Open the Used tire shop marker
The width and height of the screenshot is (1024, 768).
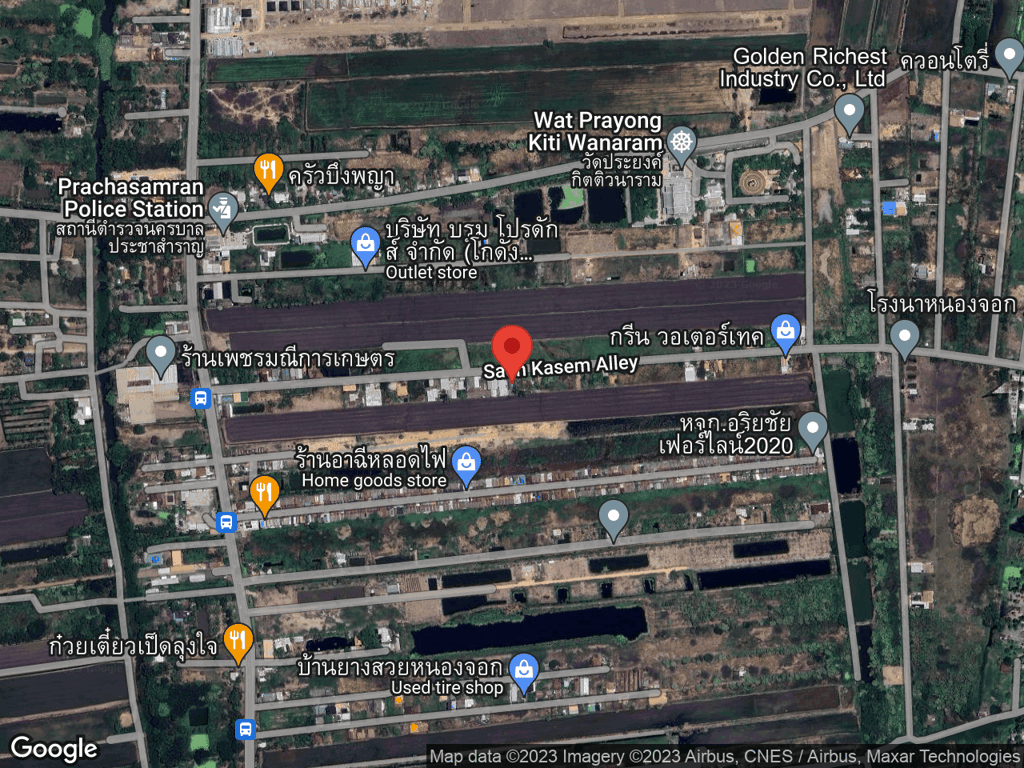coord(523,670)
